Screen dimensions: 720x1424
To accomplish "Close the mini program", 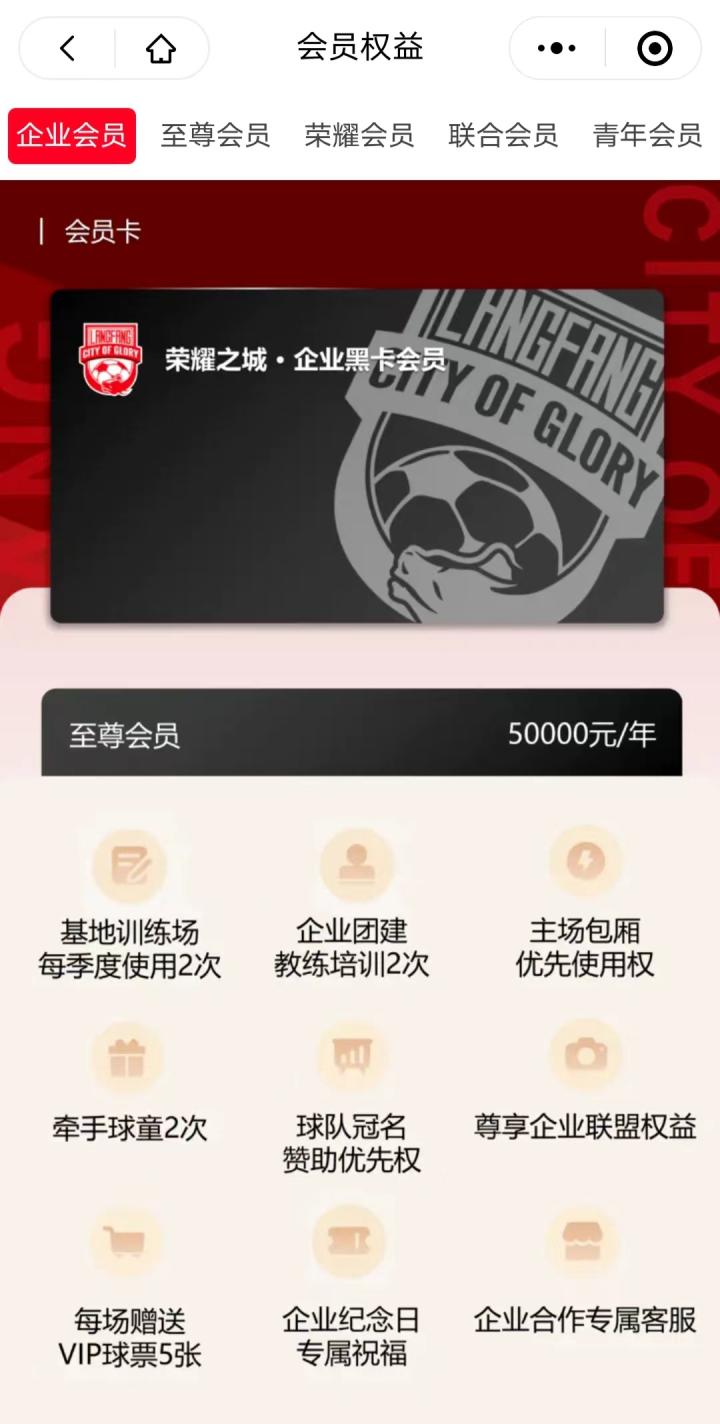I will (654, 48).
